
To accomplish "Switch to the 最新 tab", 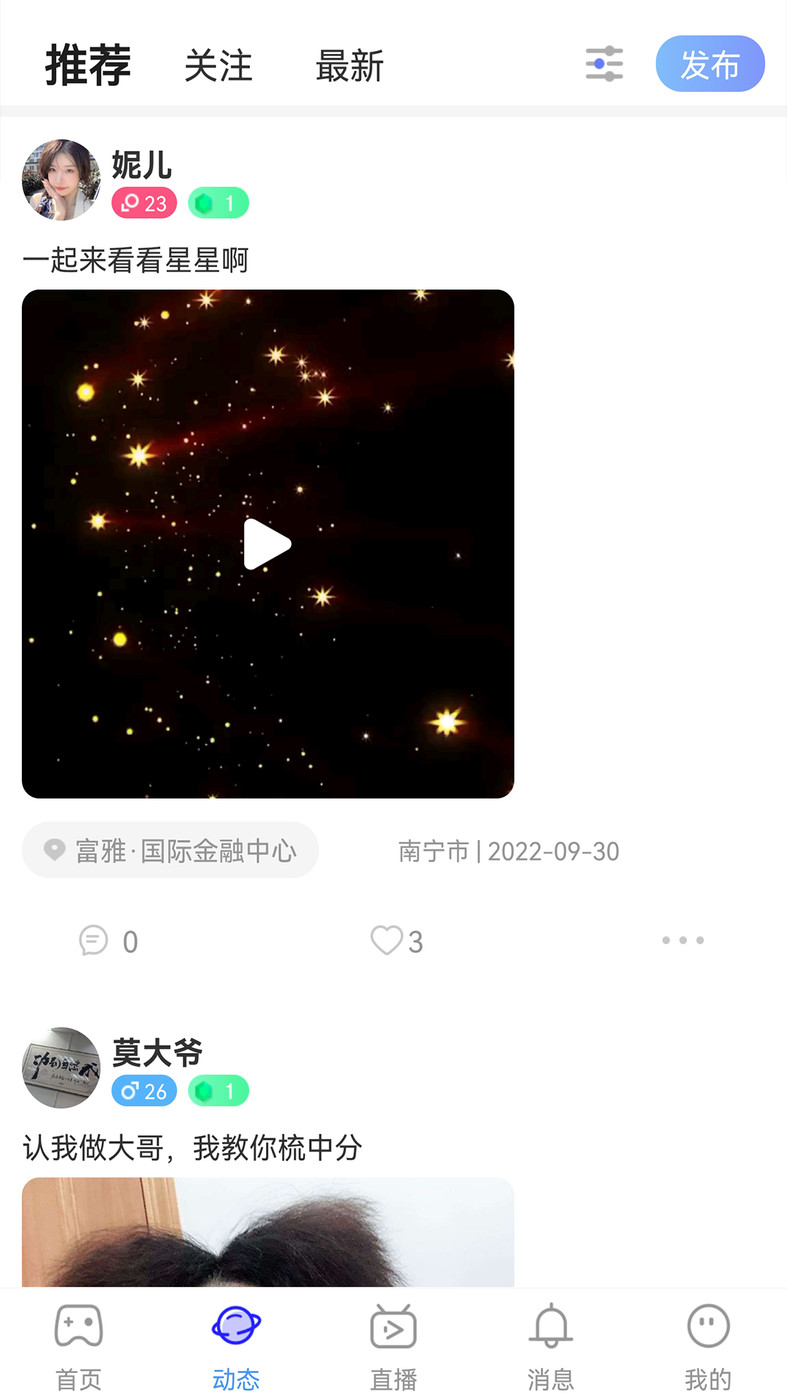I will tap(352, 66).
